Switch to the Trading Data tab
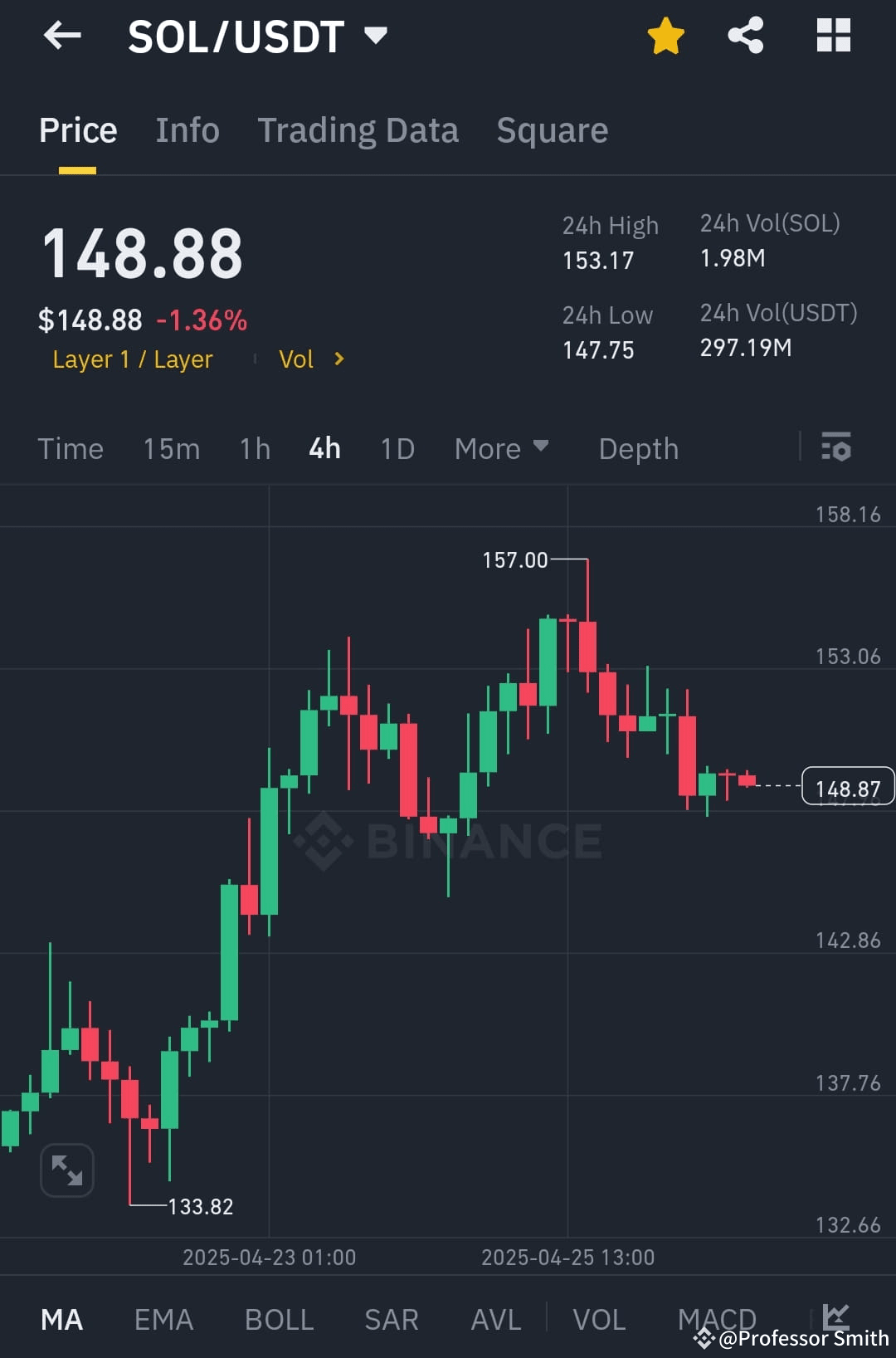The width and height of the screenshot is (896, 1358). coord(358,130)
